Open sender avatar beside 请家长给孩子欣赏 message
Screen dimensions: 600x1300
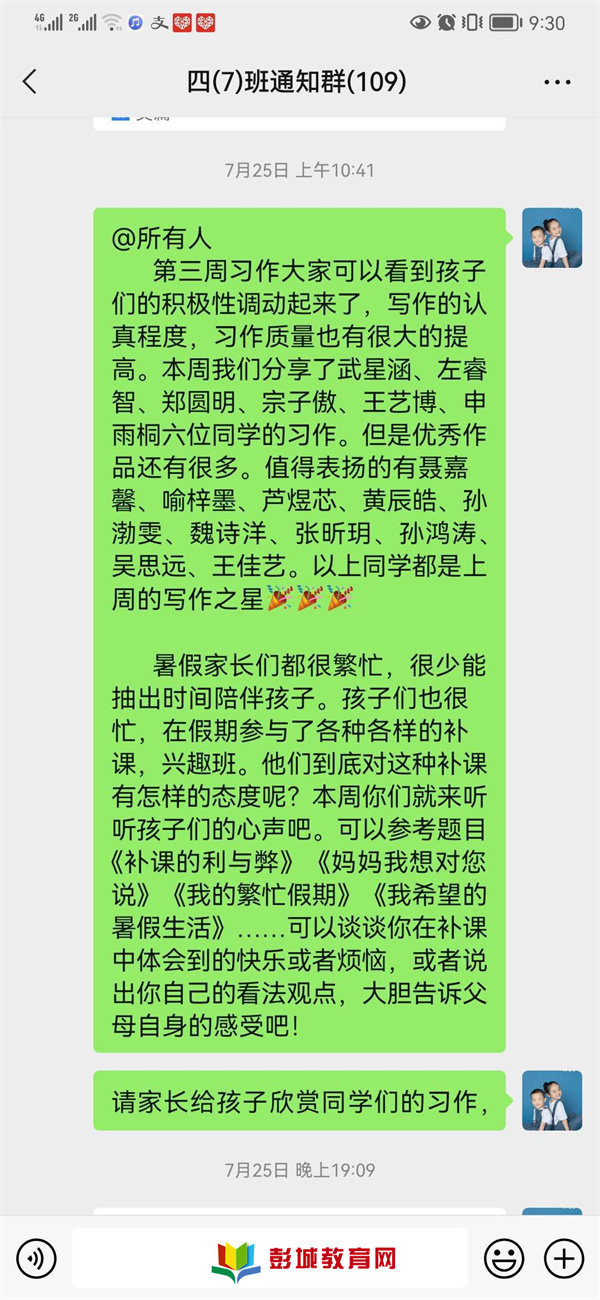(552, 1100)
